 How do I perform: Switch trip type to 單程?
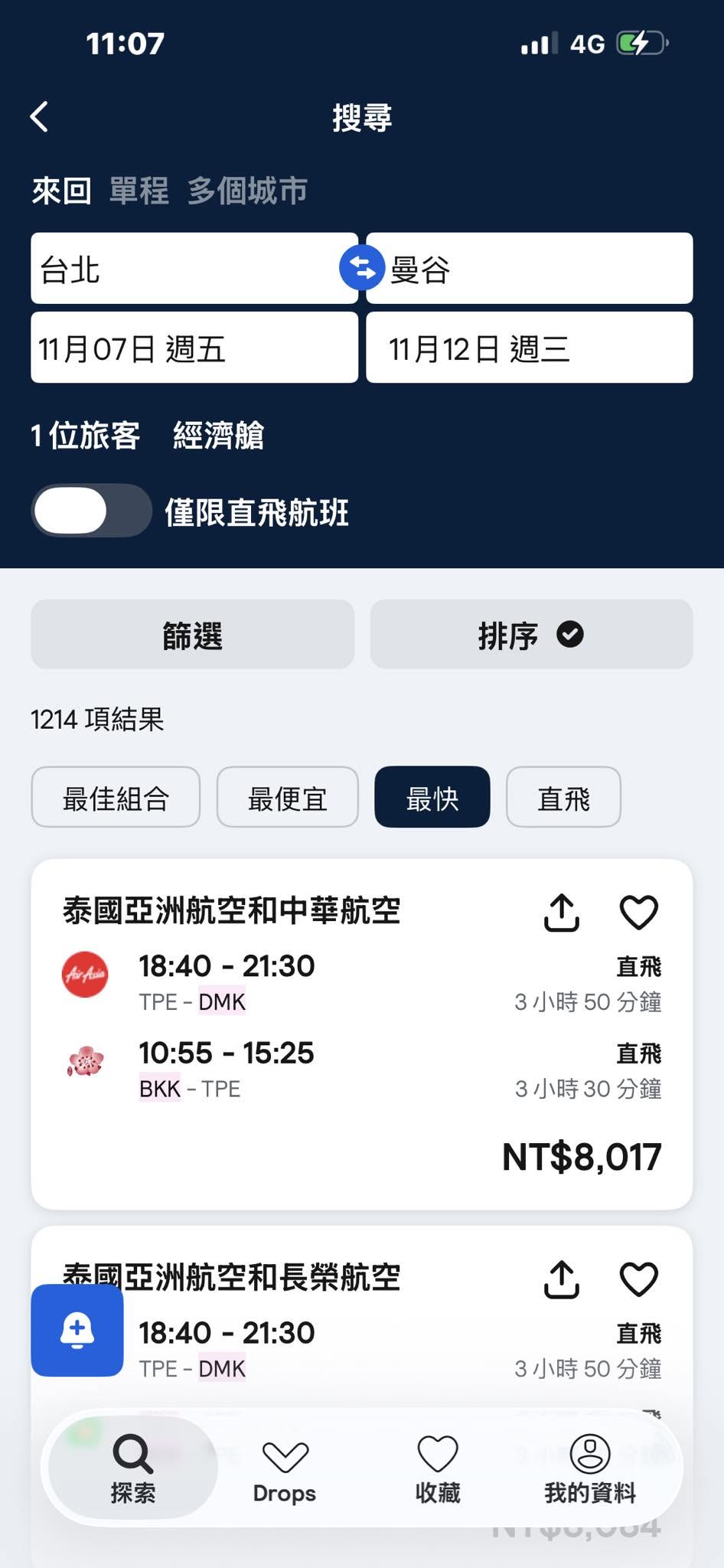pos(139,191)
